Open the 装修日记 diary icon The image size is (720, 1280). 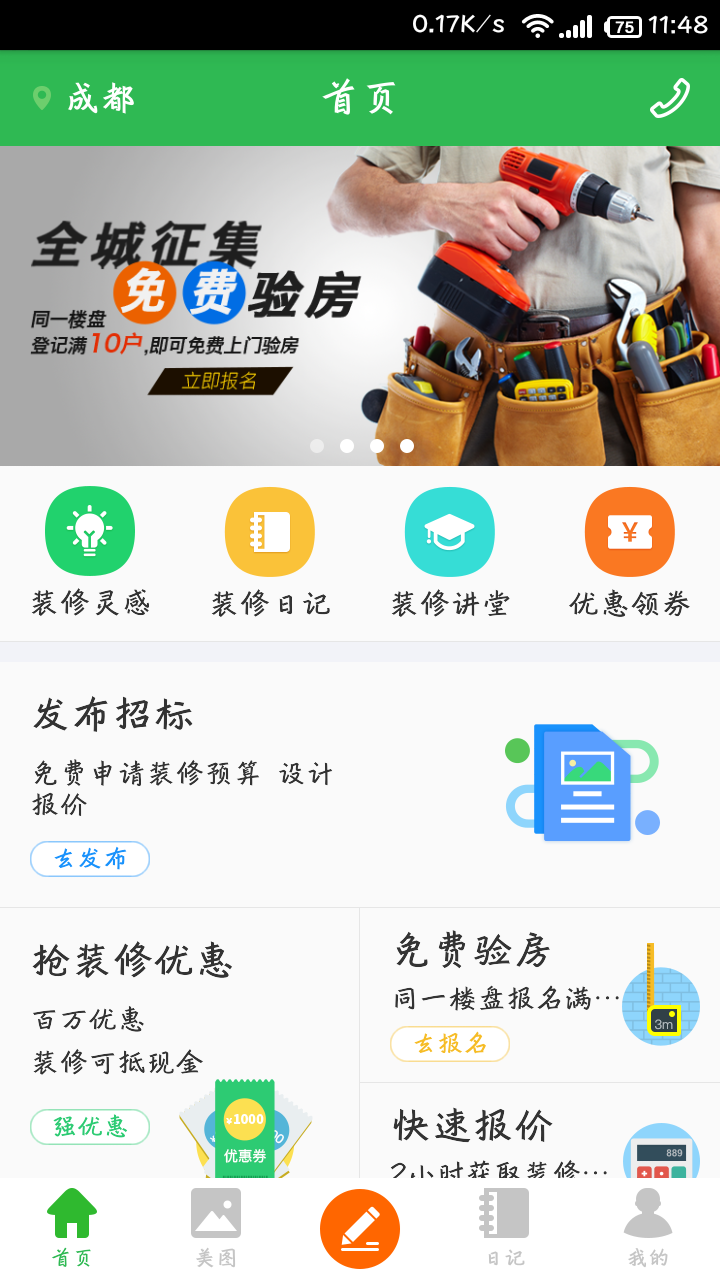pos(270,531)
